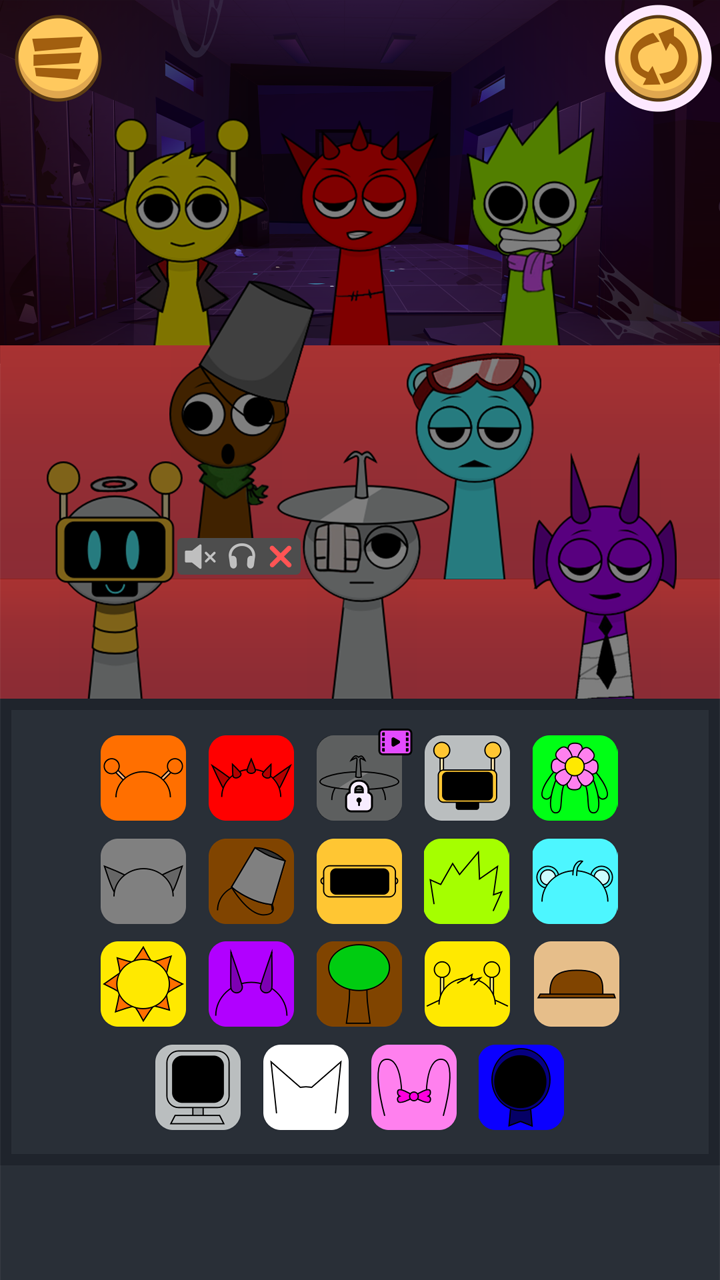
Task: Unlock the locked gray satellite hat tile
Action: pos(359,778)
